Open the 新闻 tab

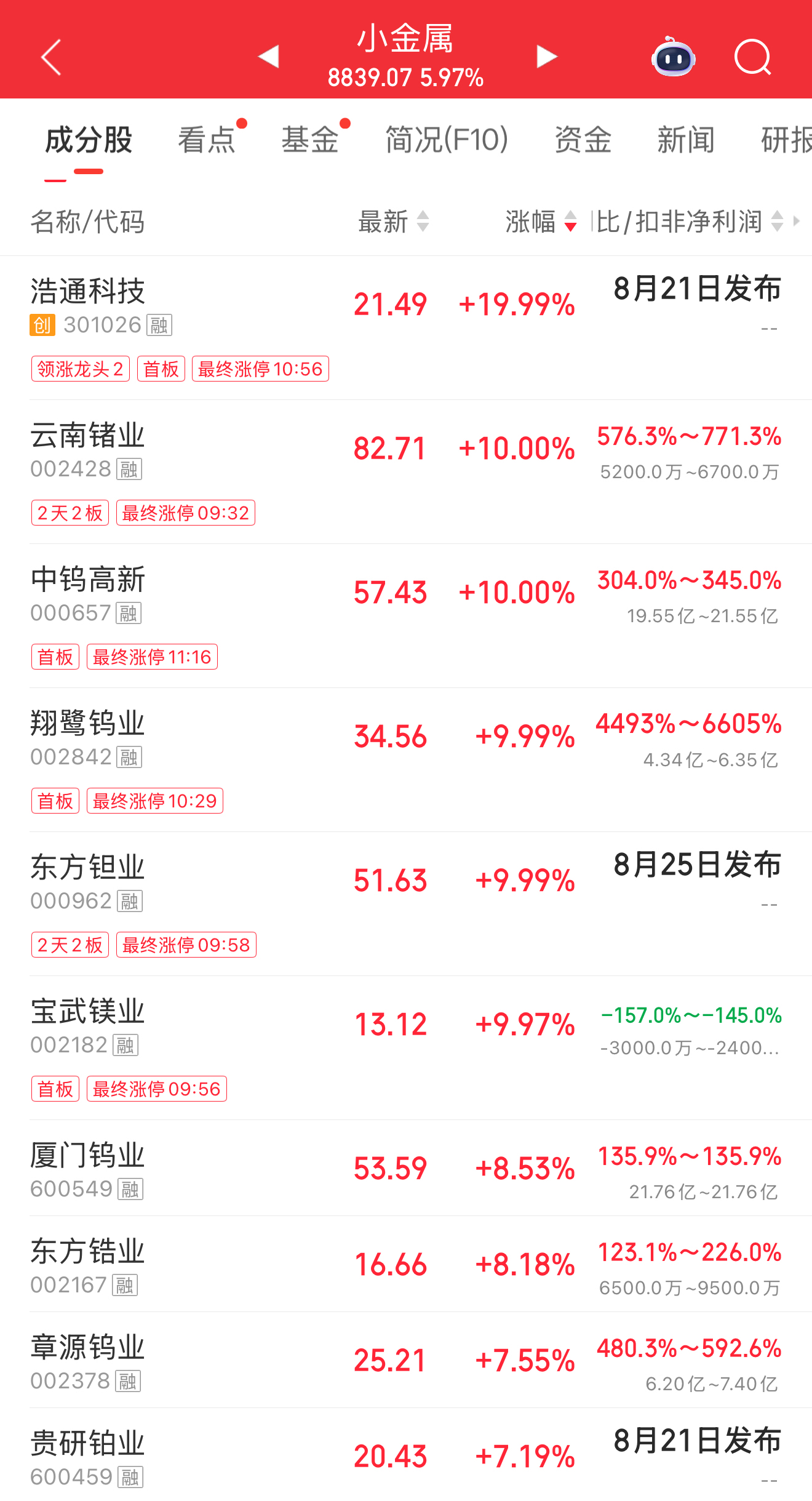click(686, 140)
